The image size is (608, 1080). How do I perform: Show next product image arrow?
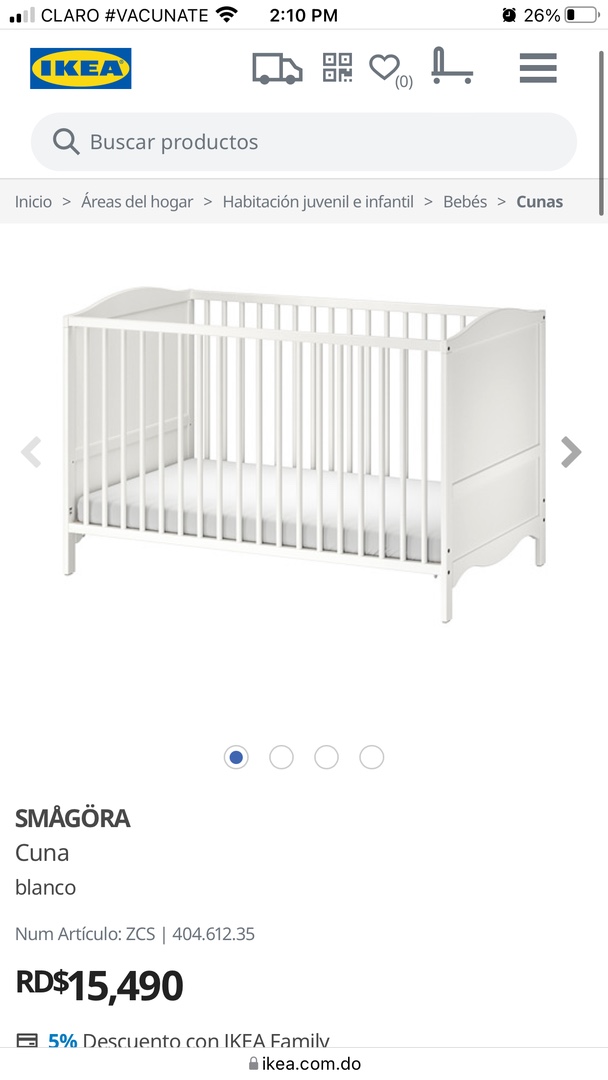tap(571, 452)
